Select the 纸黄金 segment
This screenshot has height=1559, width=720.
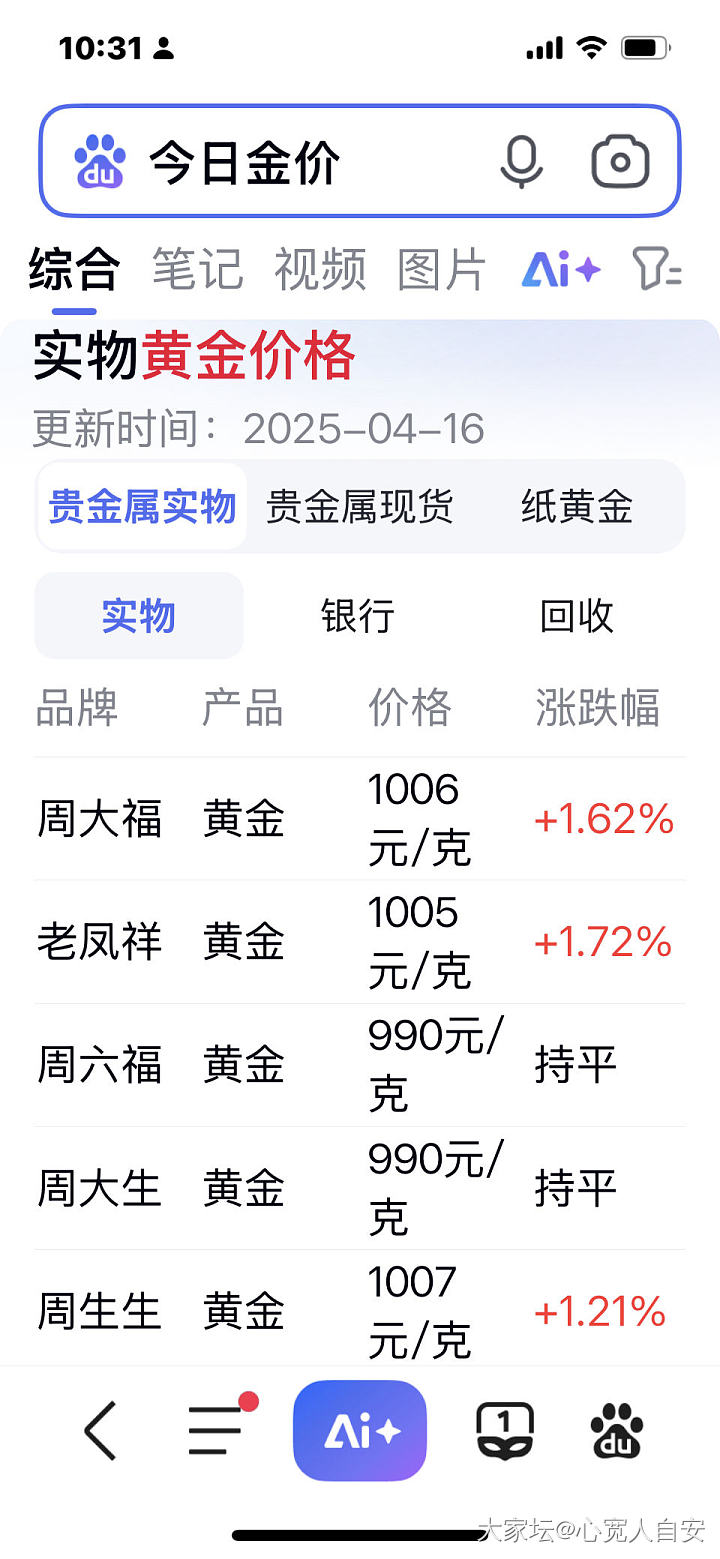577,507
